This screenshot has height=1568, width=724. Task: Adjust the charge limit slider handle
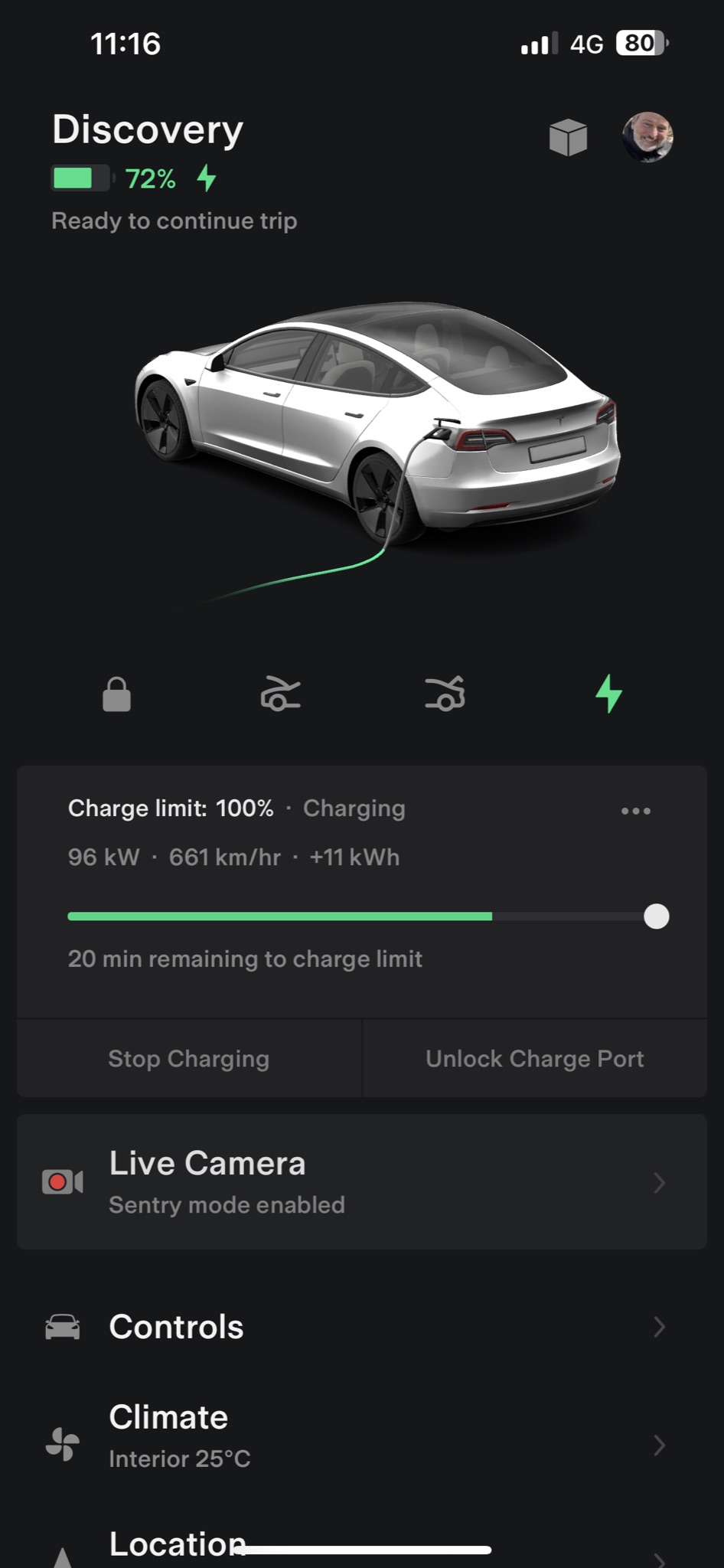[657, 916]
